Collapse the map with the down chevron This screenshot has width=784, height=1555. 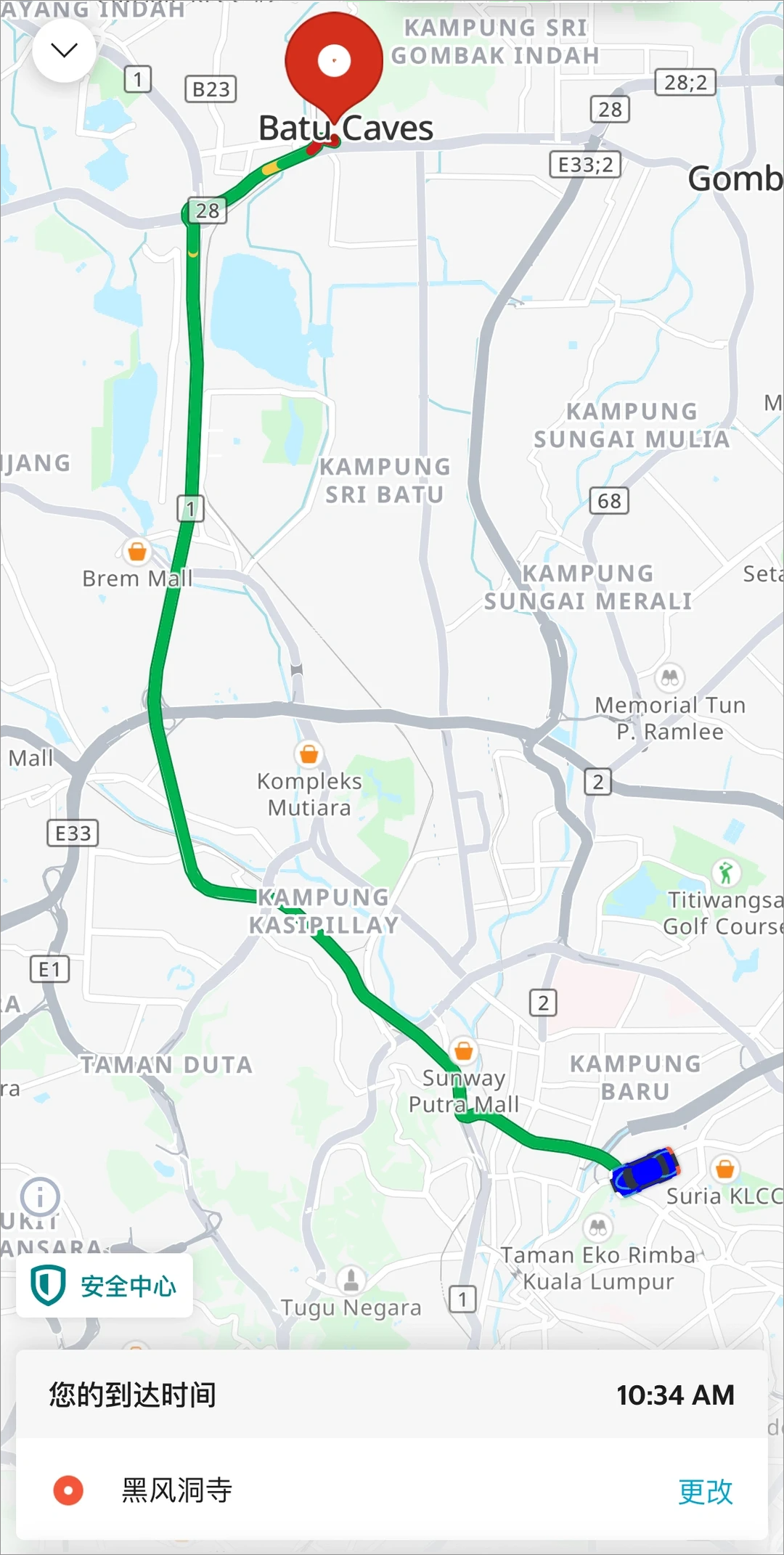coord(64,50)
